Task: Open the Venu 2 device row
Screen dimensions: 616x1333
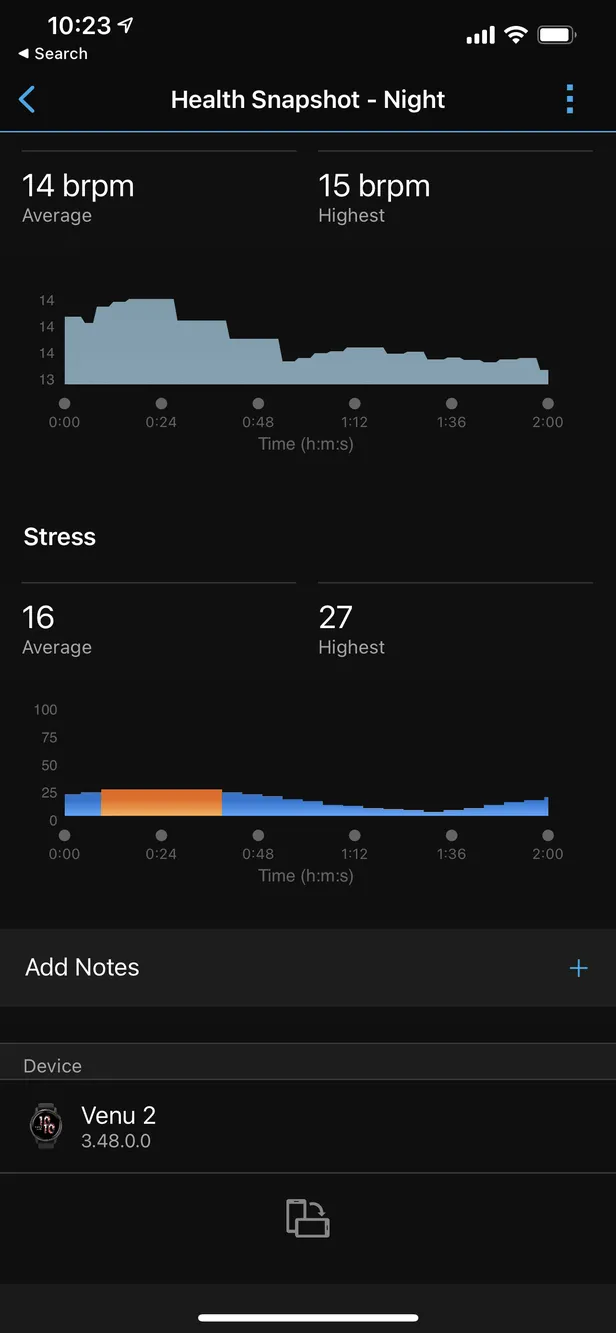Action: point(300,1126)
